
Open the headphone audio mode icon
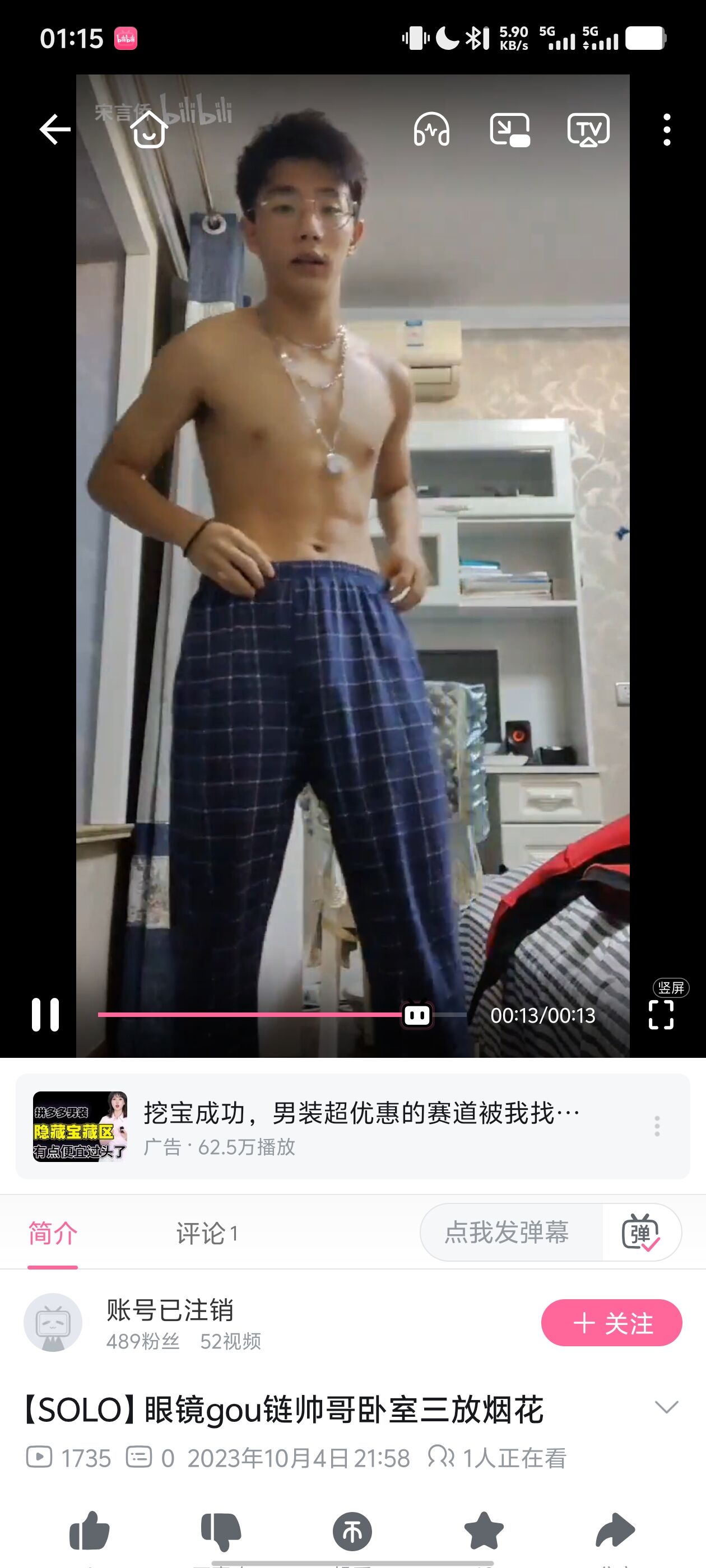[x=431, y=130]
